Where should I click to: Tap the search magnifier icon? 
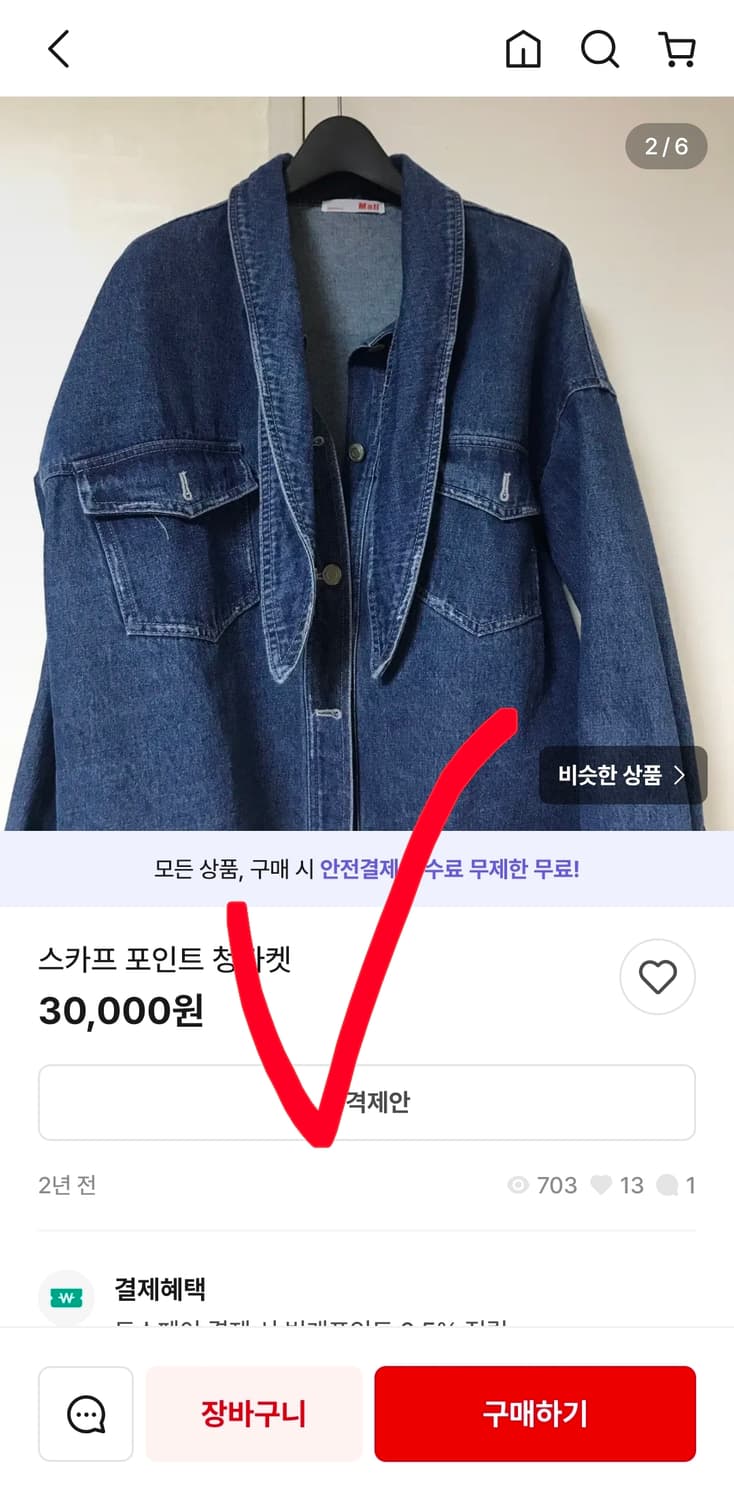tap(599, 48)
